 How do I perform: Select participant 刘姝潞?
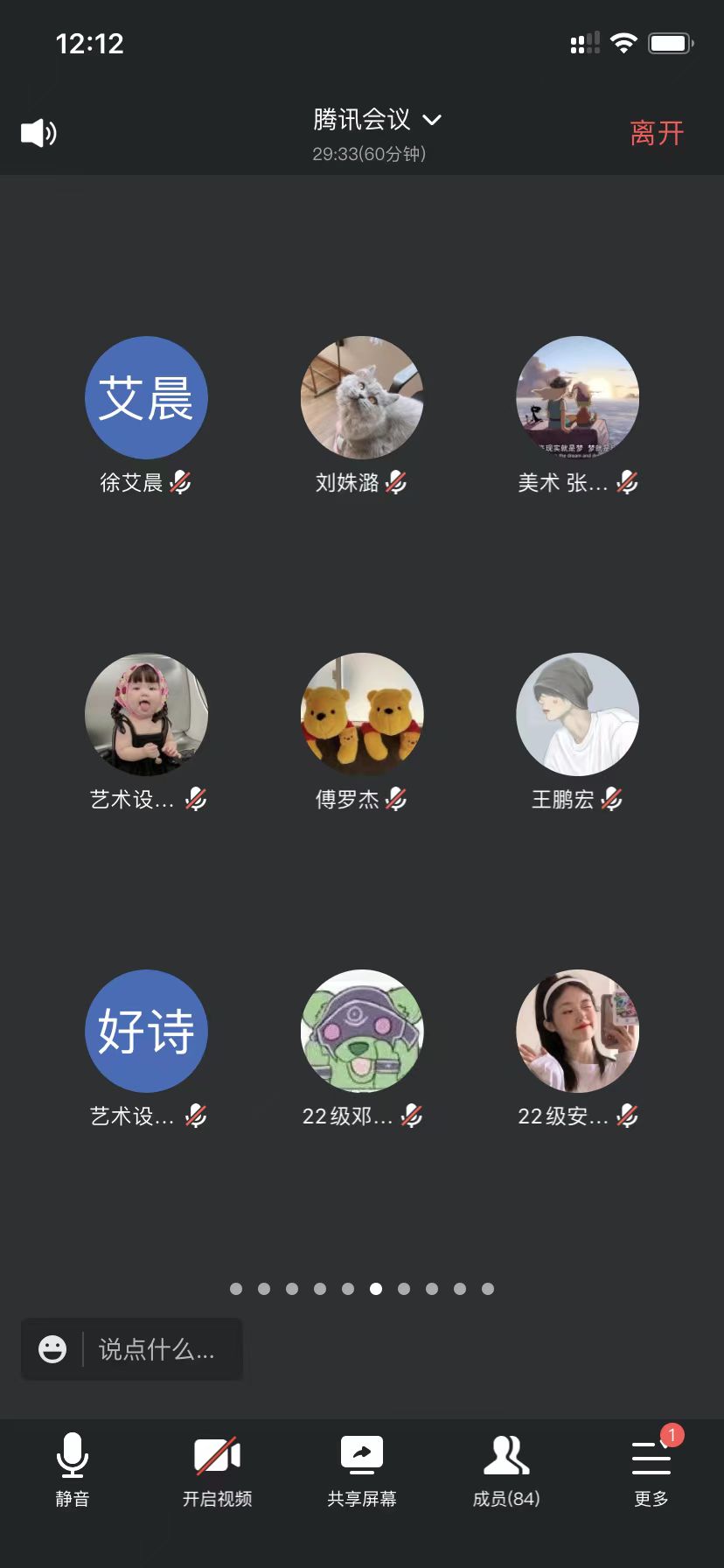pos(362,398)
